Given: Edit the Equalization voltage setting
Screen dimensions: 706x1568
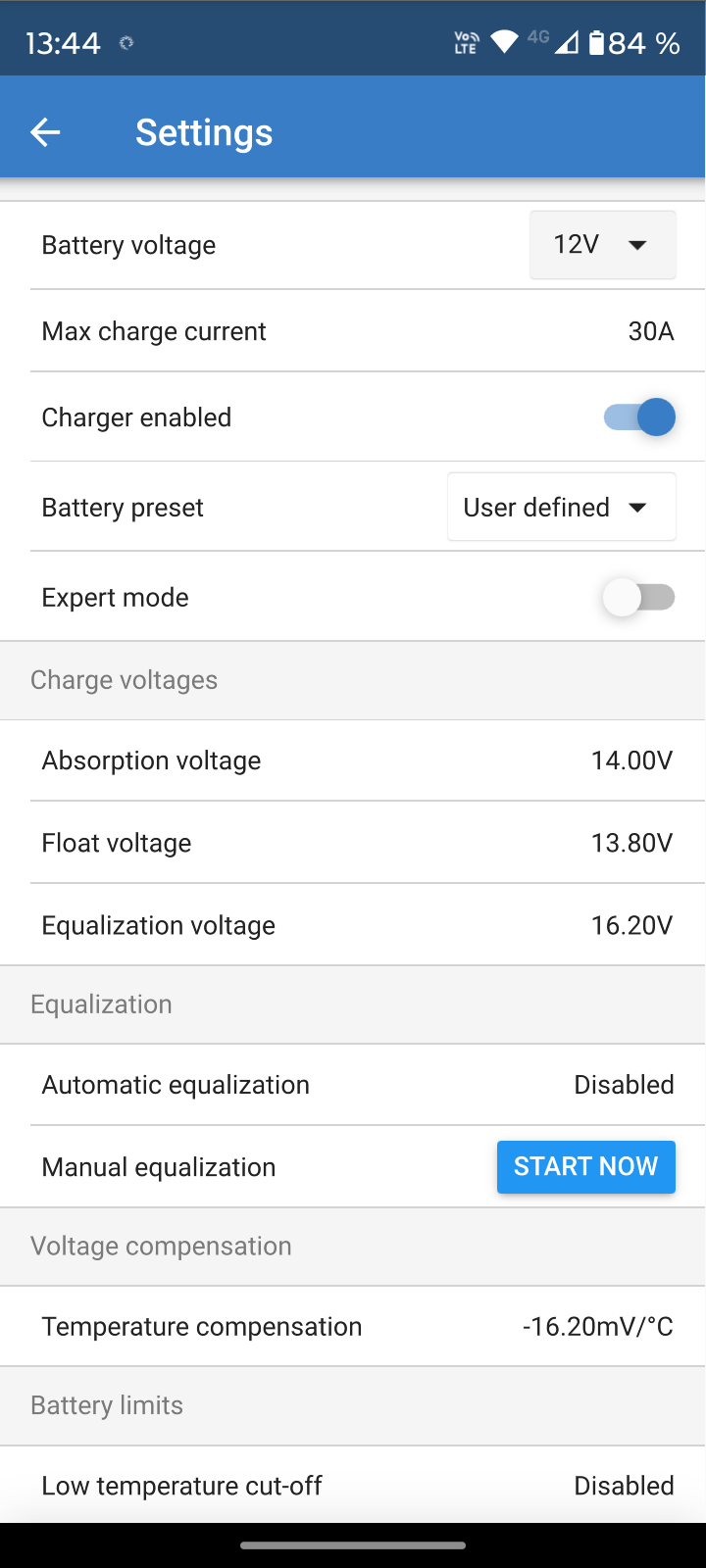Looking at the screenshot, I should (631, 925).
